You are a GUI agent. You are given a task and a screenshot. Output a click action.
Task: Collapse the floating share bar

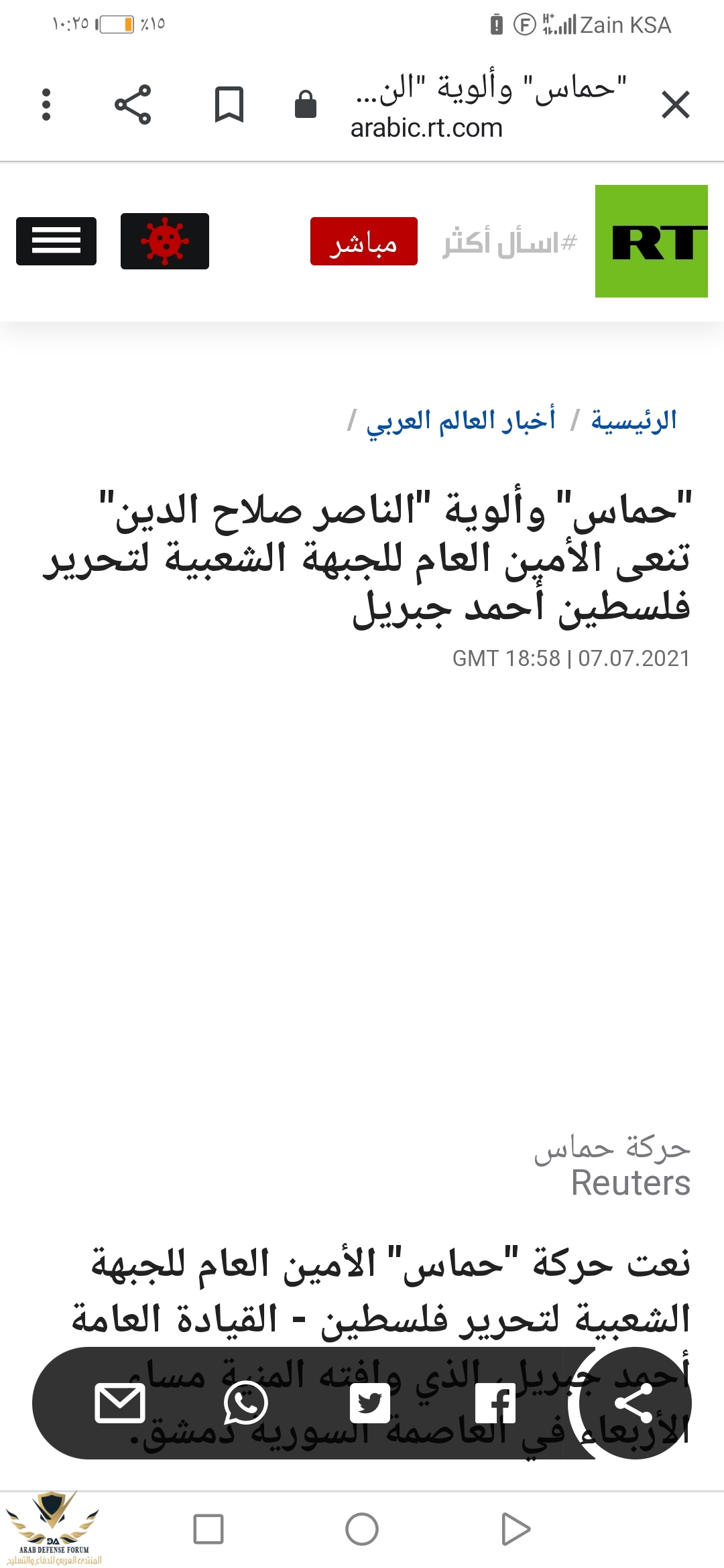(x=633, y=1402)
